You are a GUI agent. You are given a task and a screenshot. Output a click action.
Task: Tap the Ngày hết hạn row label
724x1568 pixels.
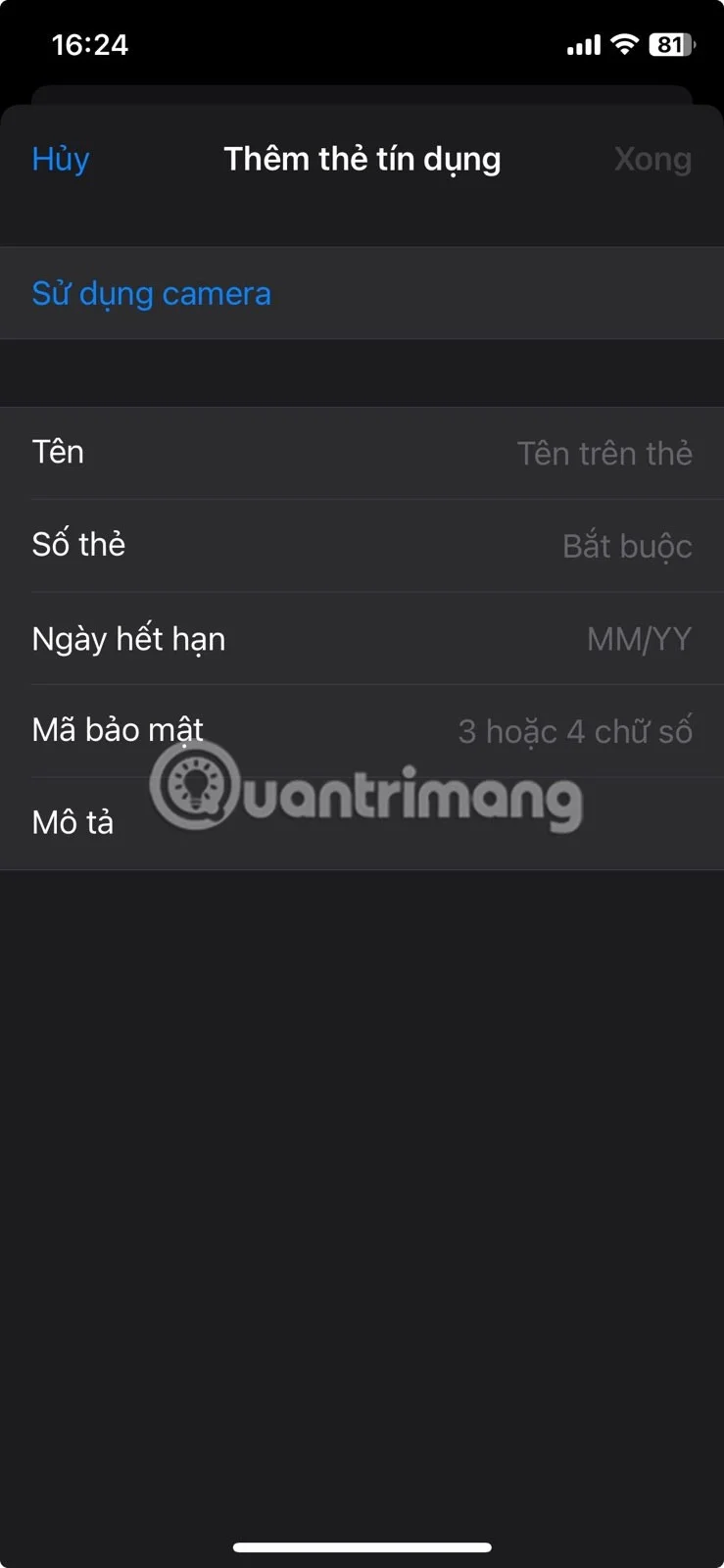[128, 638]
